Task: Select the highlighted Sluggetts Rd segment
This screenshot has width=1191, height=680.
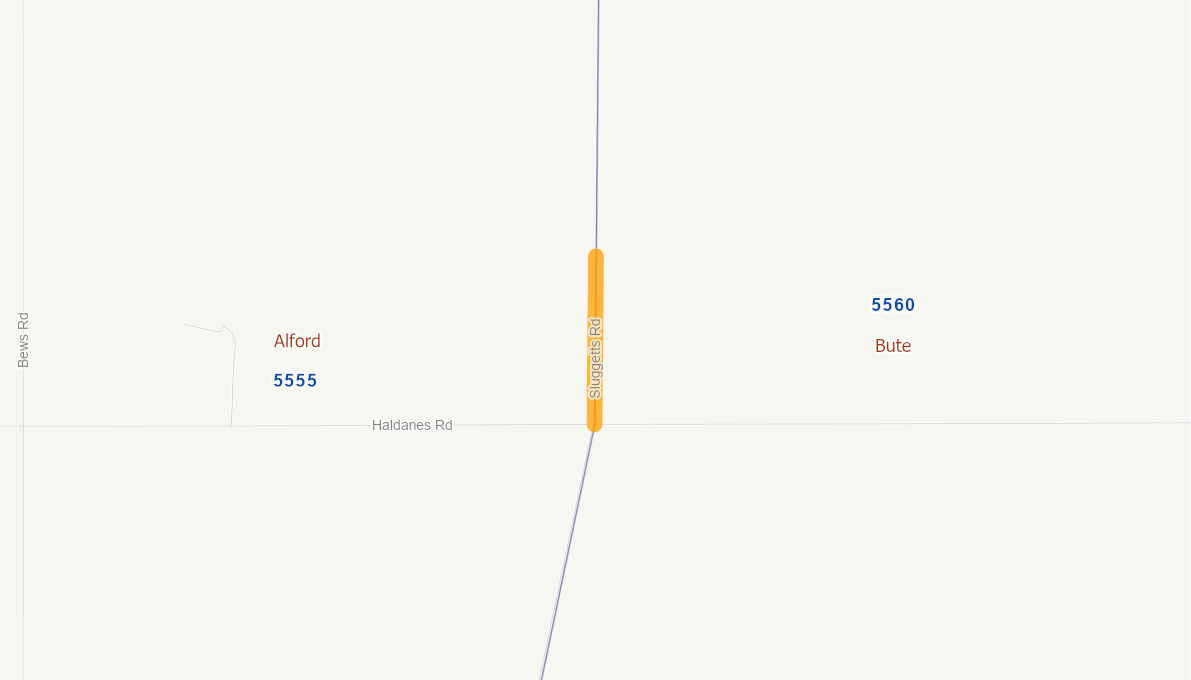Action: 595,290
